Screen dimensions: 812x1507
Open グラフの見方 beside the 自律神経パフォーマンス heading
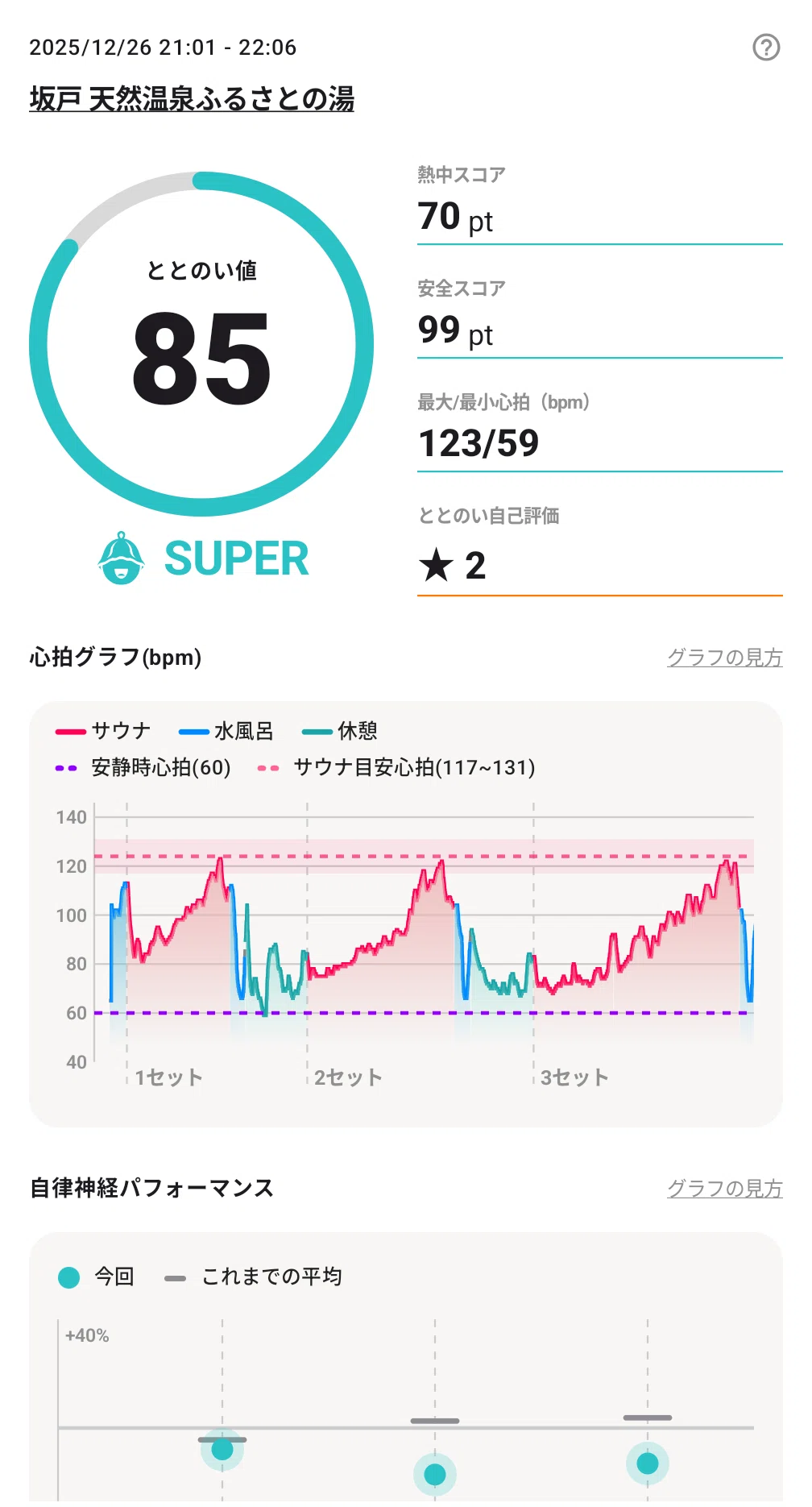(x=724, y=1189)
